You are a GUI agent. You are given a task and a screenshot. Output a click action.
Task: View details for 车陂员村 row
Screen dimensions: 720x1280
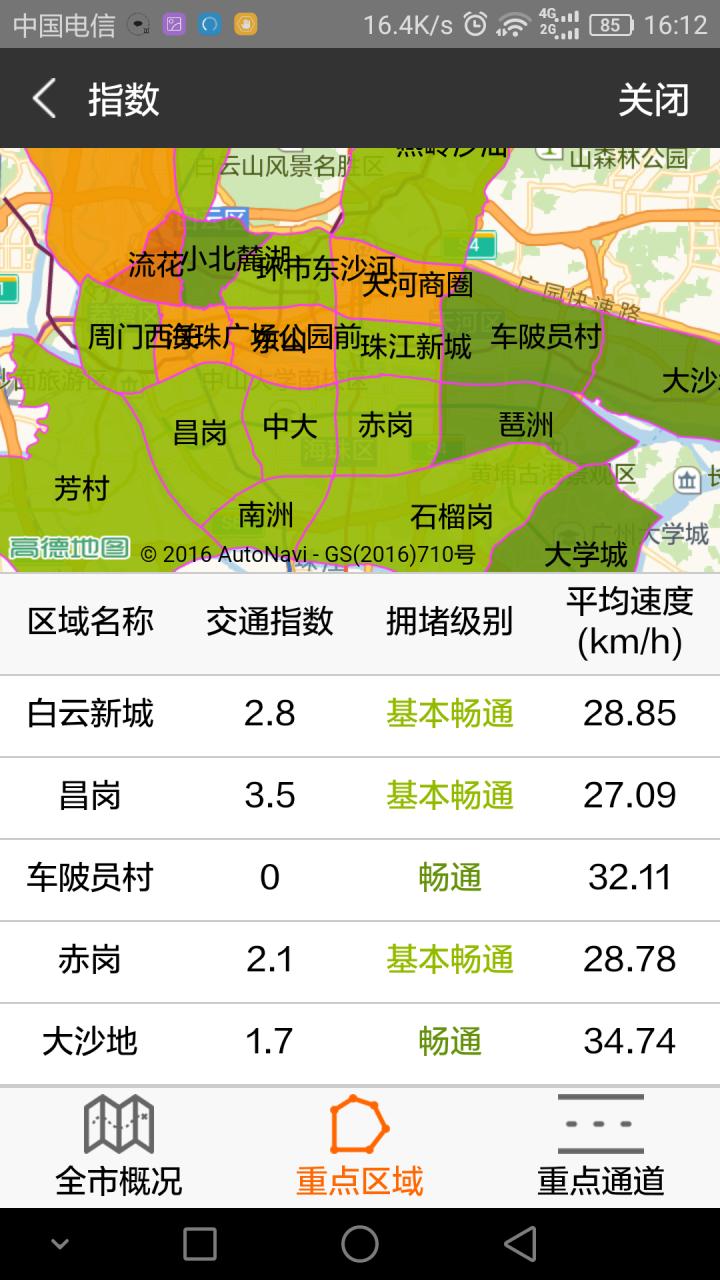[360, 878]
